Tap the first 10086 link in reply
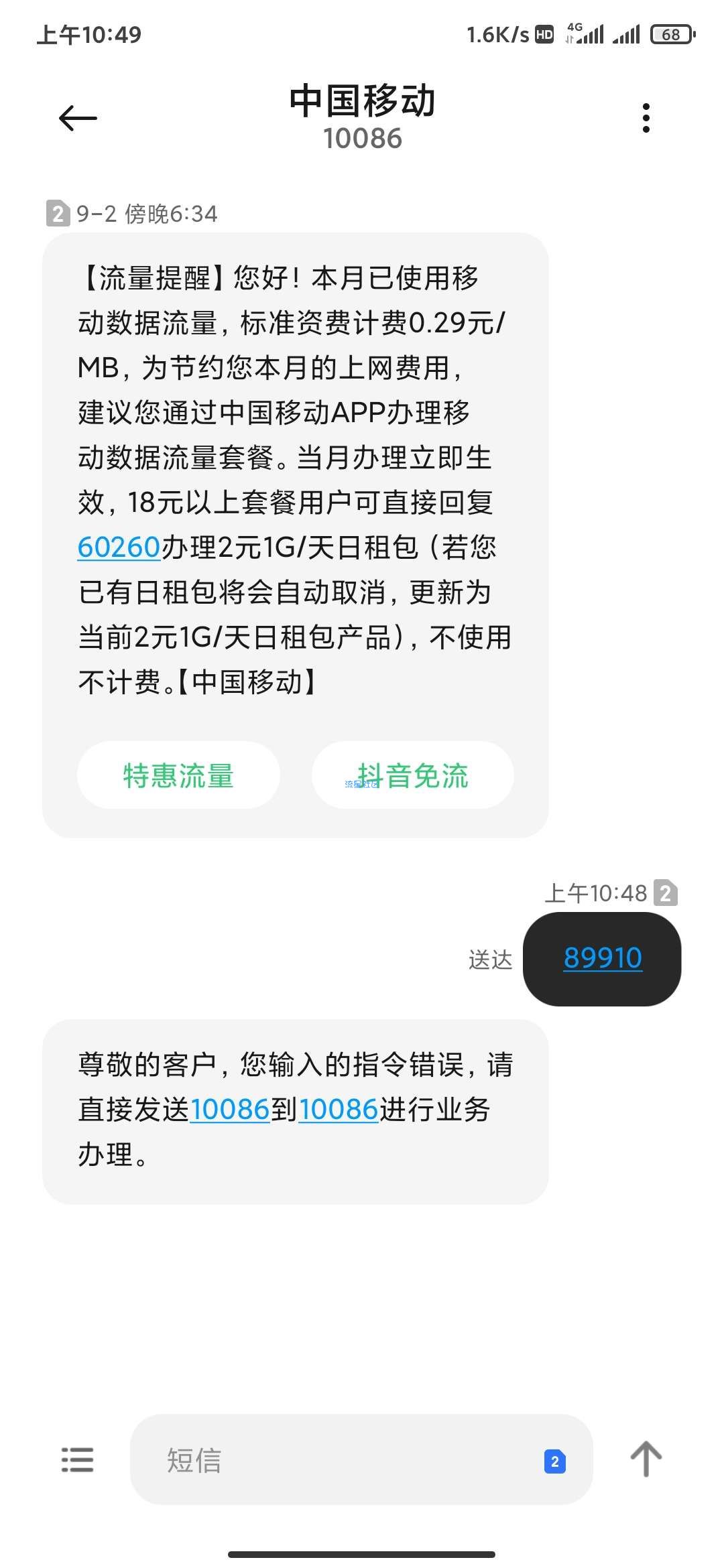The width and height of the screenshot is (724, 1568). click(230, 1110)
